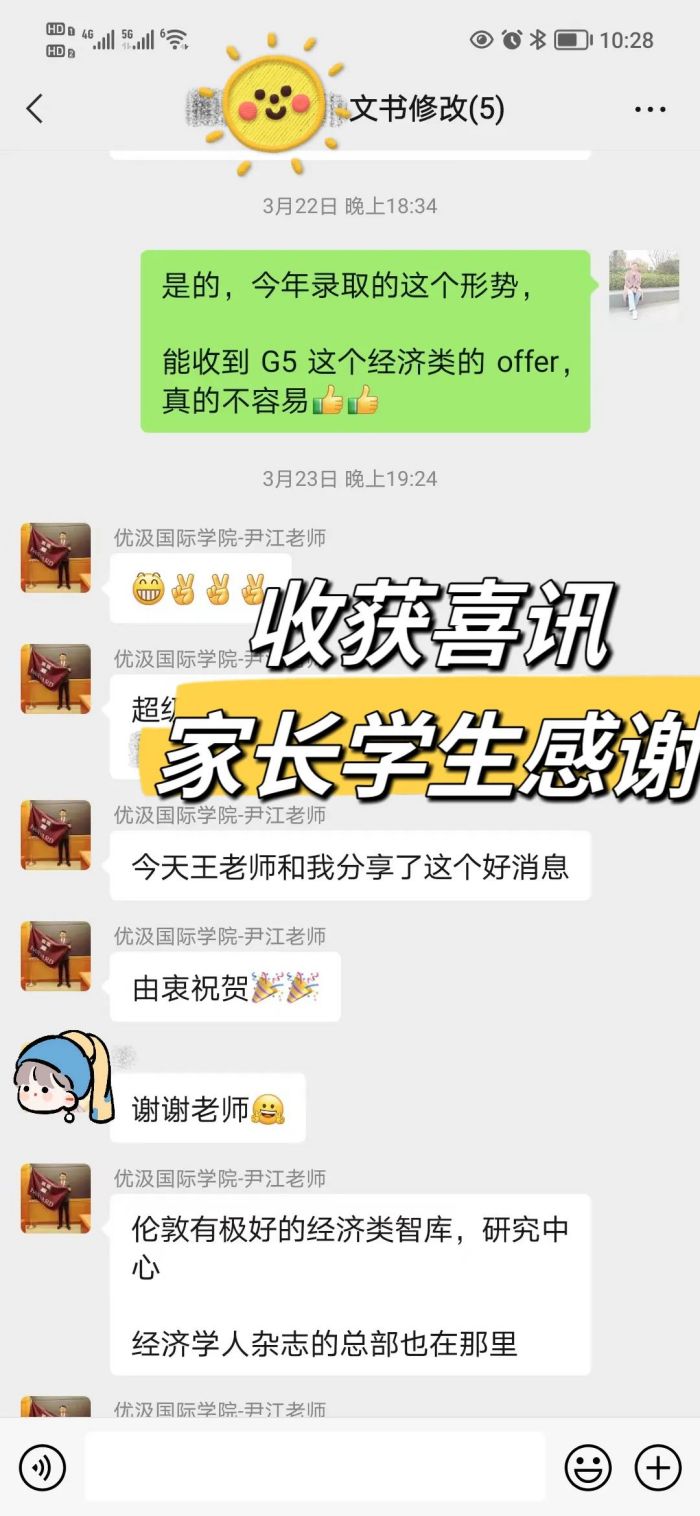Tap the message text field
Image resolution: width=700 pixels, height=1516 pixels.
pyautogui.click(x=315, y=1467)
